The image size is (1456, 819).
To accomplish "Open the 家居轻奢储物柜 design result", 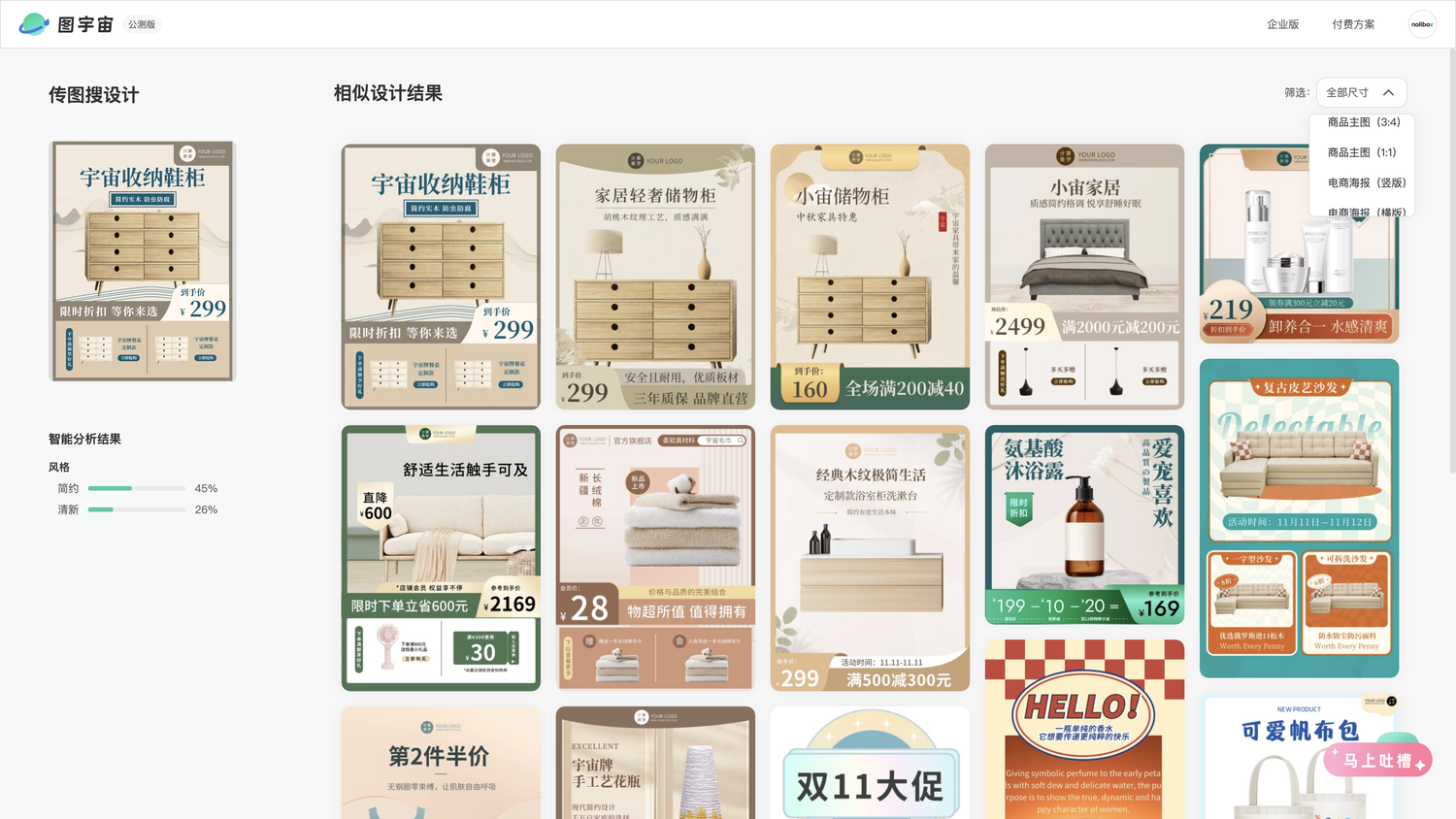I will [655, 277].
